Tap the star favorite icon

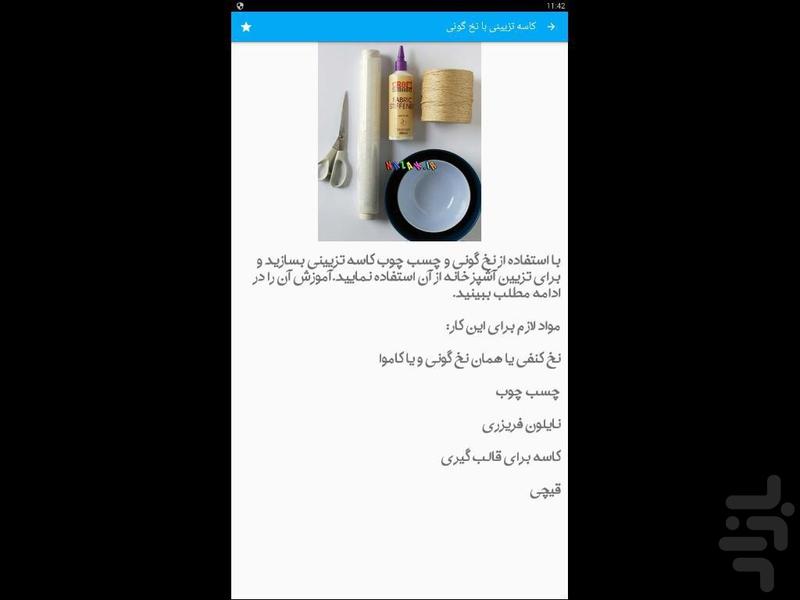click(246, 27)
